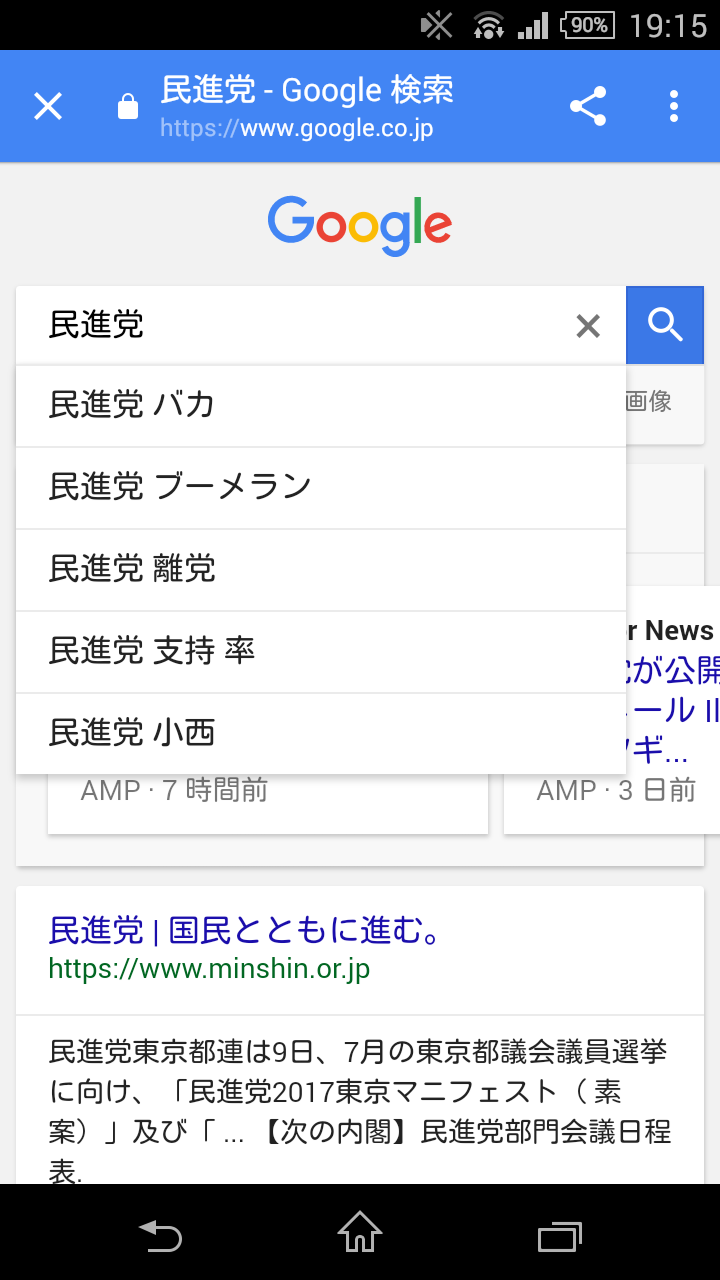Select suggestion 民進党 支持 率

coord(320,651)
